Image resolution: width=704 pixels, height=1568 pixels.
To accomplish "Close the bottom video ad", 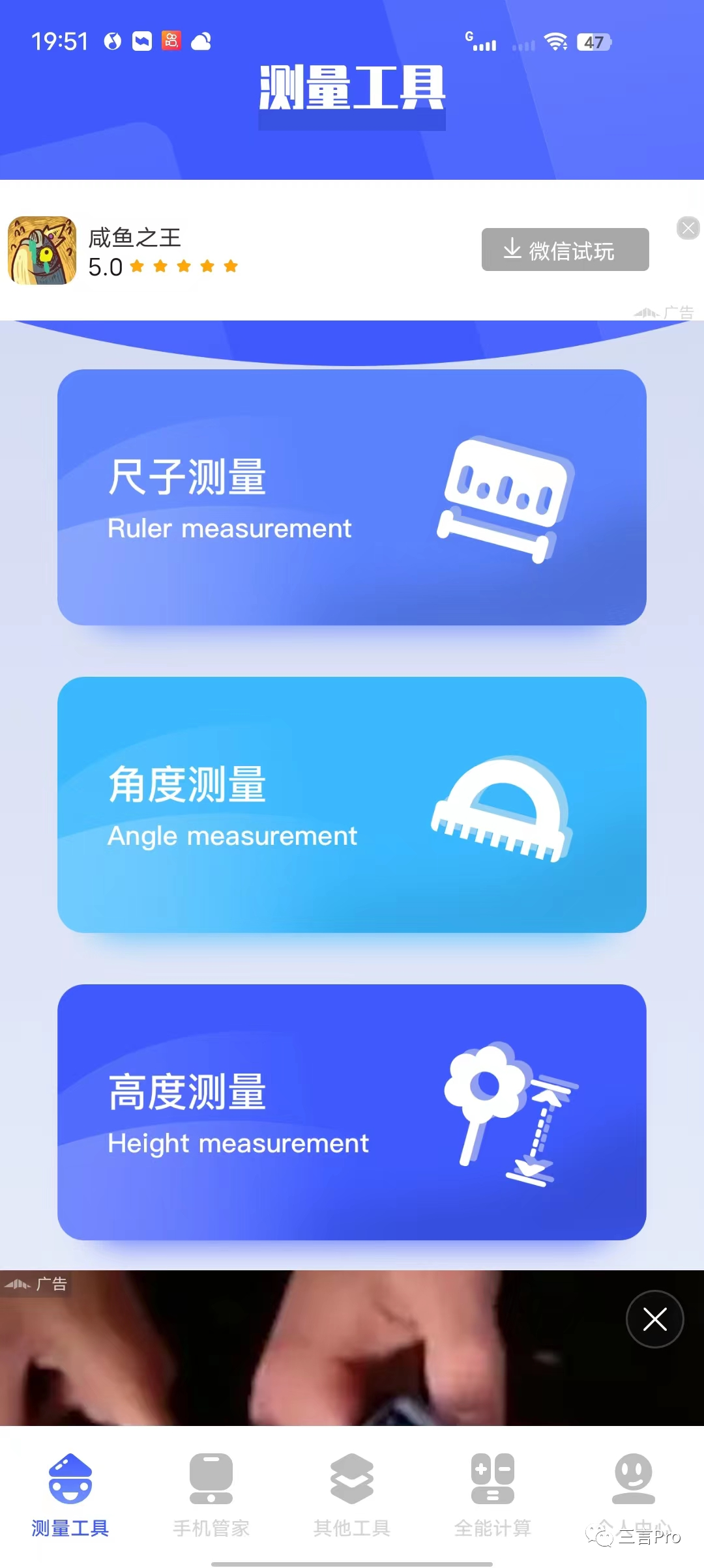I will [654, 1319].
